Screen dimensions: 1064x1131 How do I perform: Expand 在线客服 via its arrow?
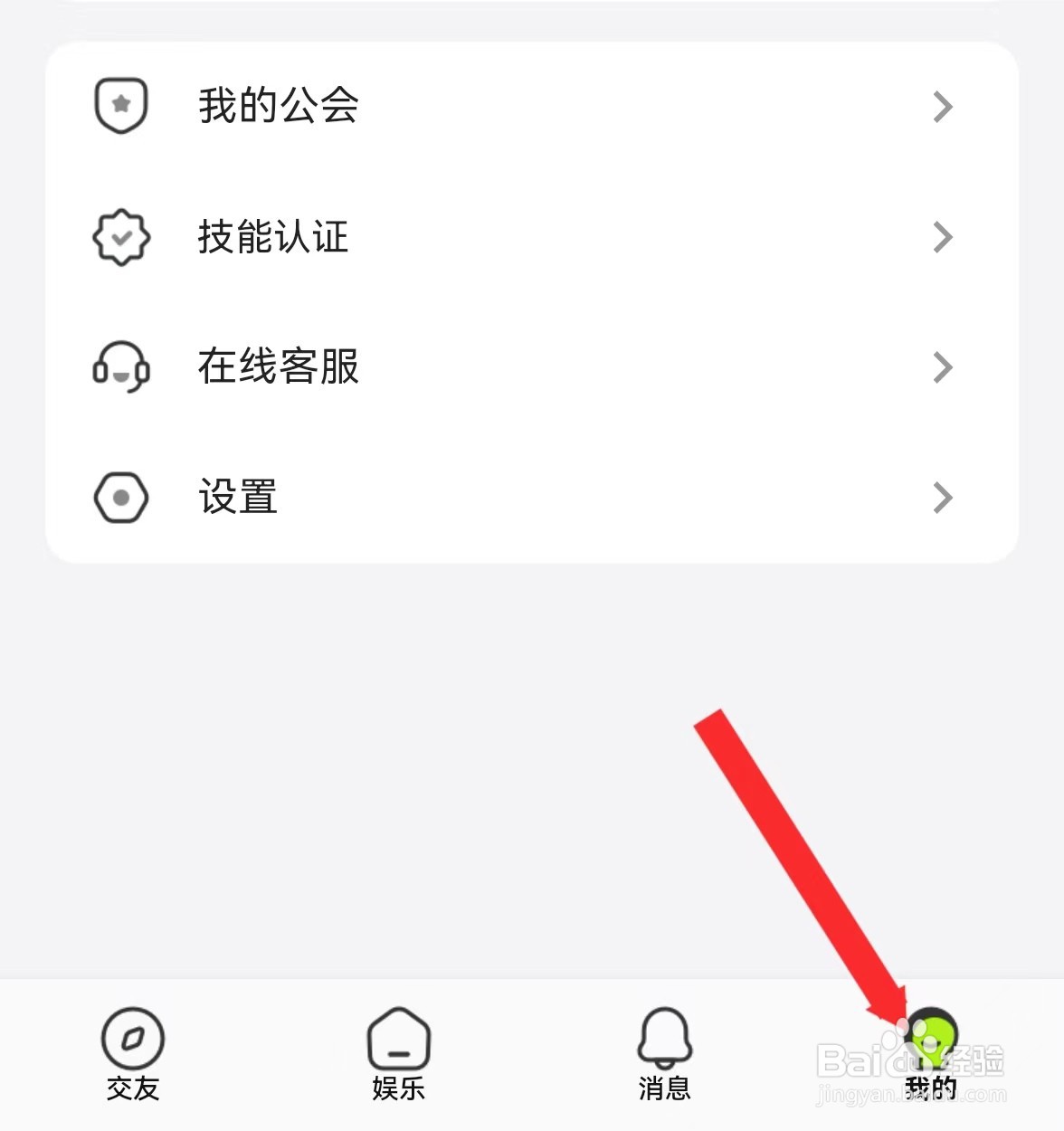coord(943,367)
